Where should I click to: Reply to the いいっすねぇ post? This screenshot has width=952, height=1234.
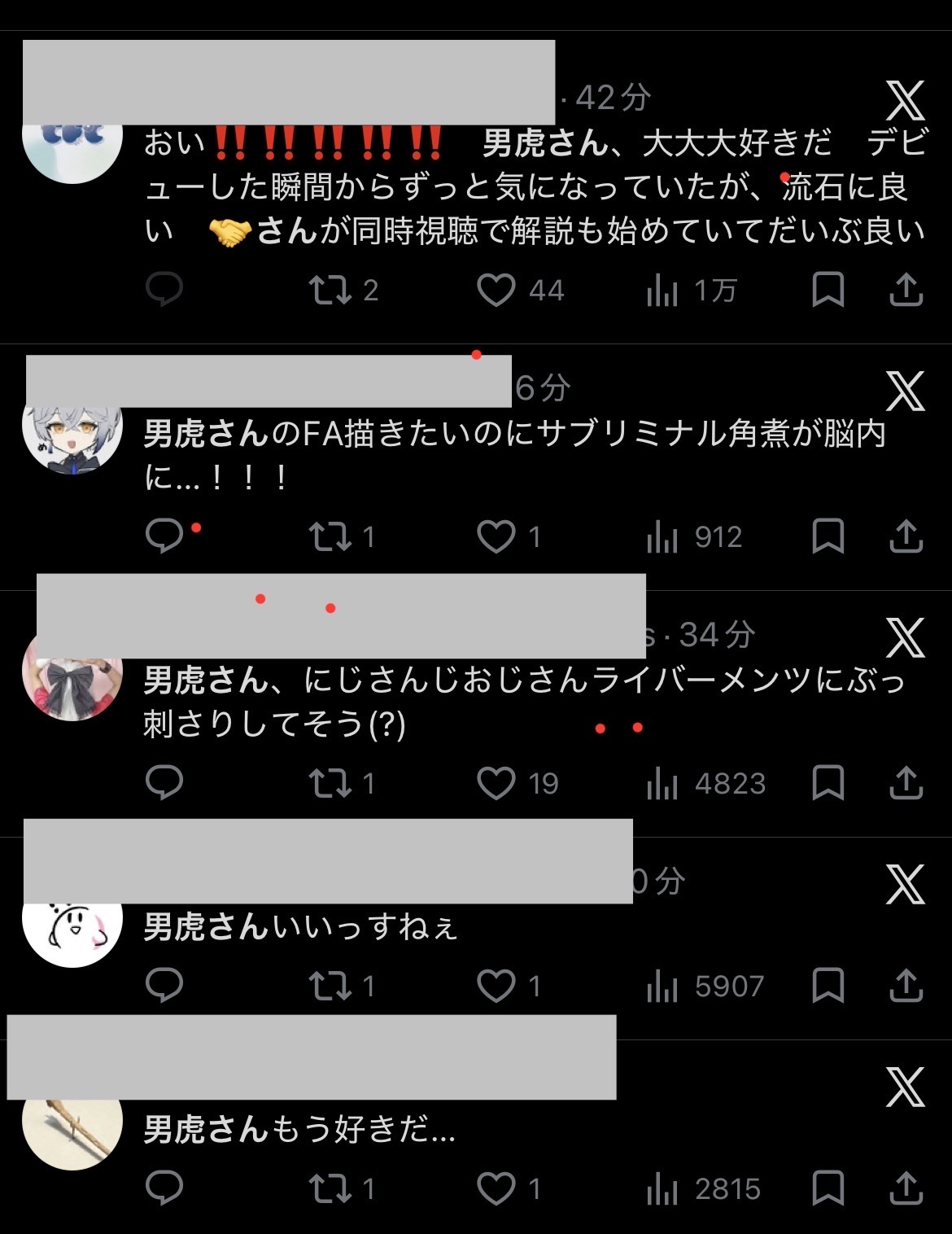(x=164, y=986)
